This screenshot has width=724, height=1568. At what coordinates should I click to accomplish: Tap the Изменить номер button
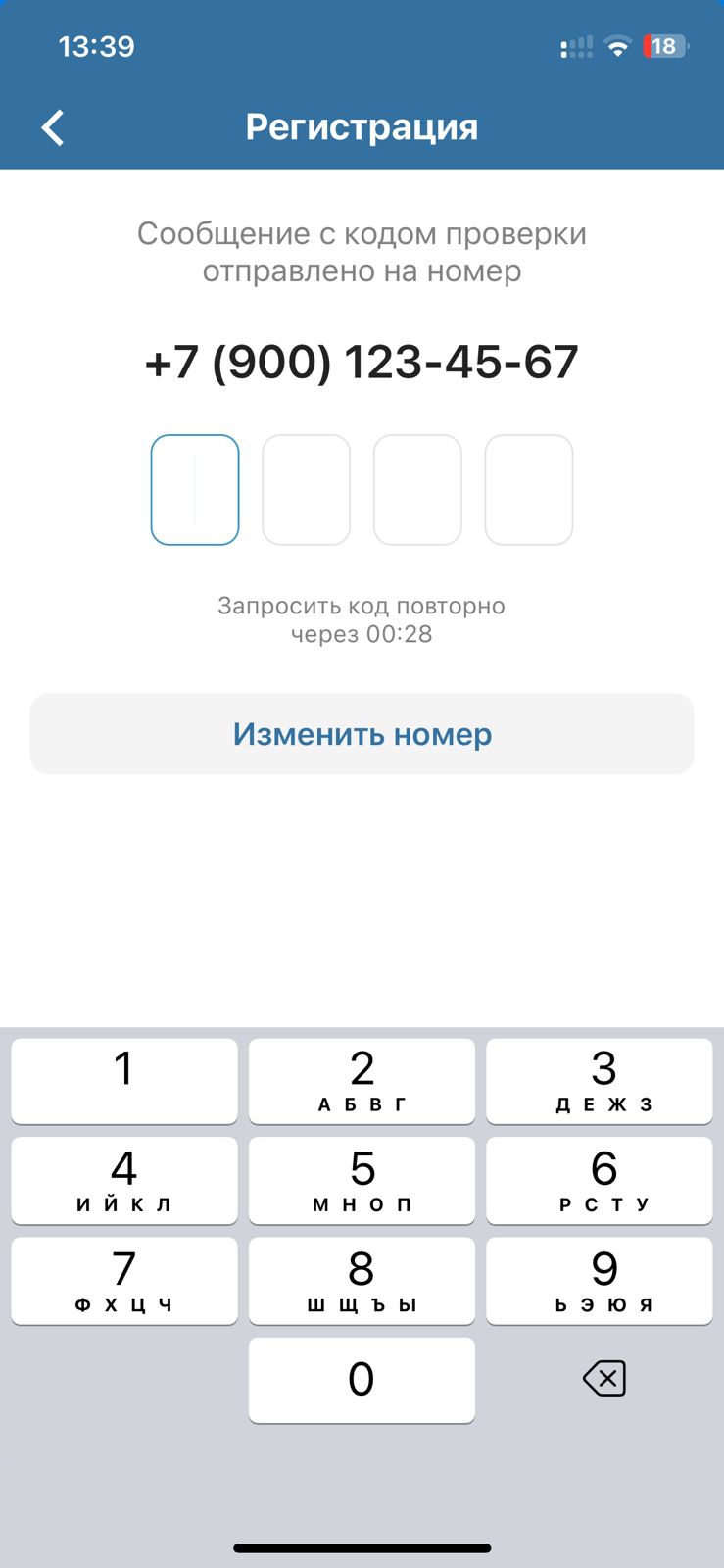tap(362, 734)
